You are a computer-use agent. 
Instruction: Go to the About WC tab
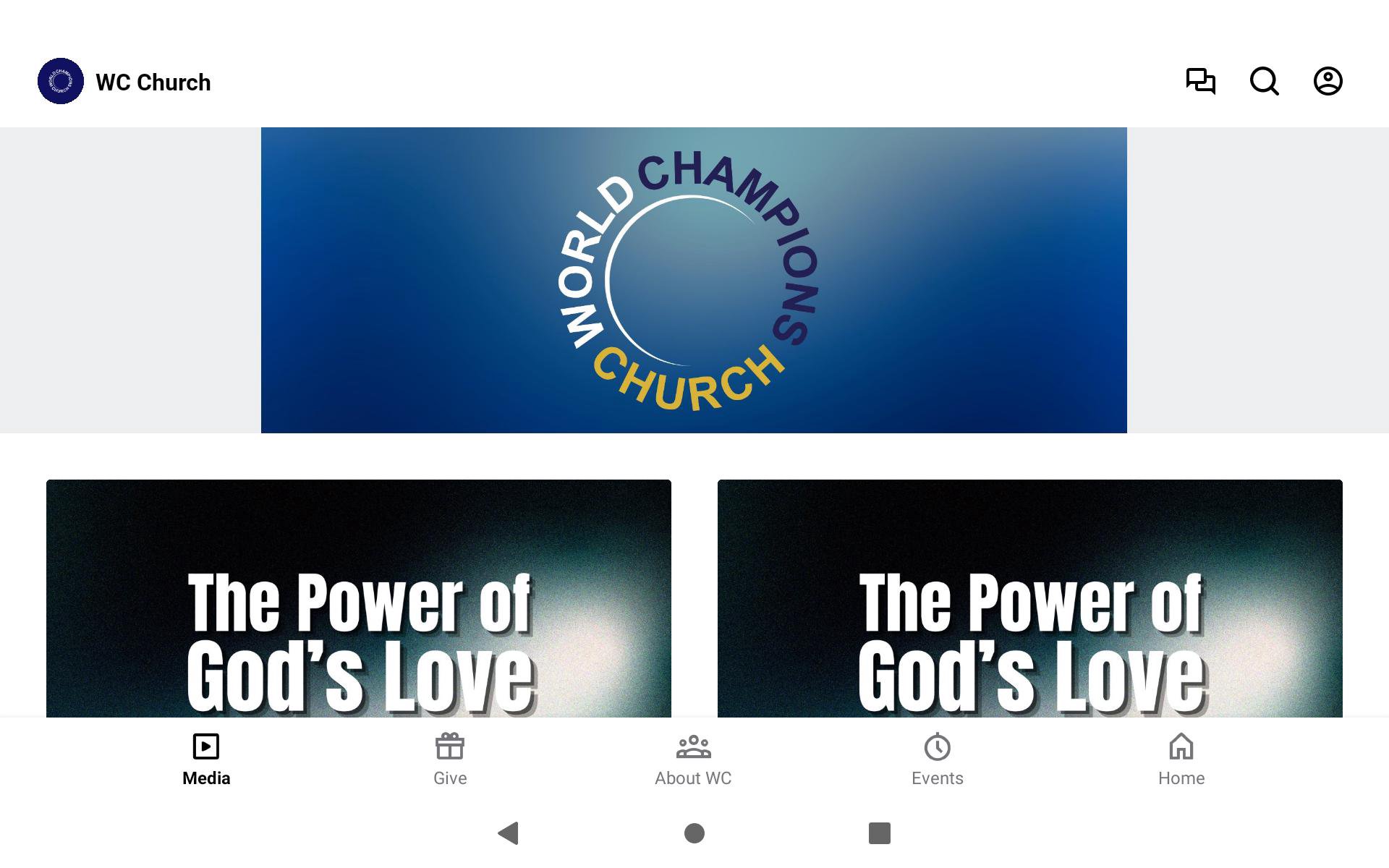point(693,759)
